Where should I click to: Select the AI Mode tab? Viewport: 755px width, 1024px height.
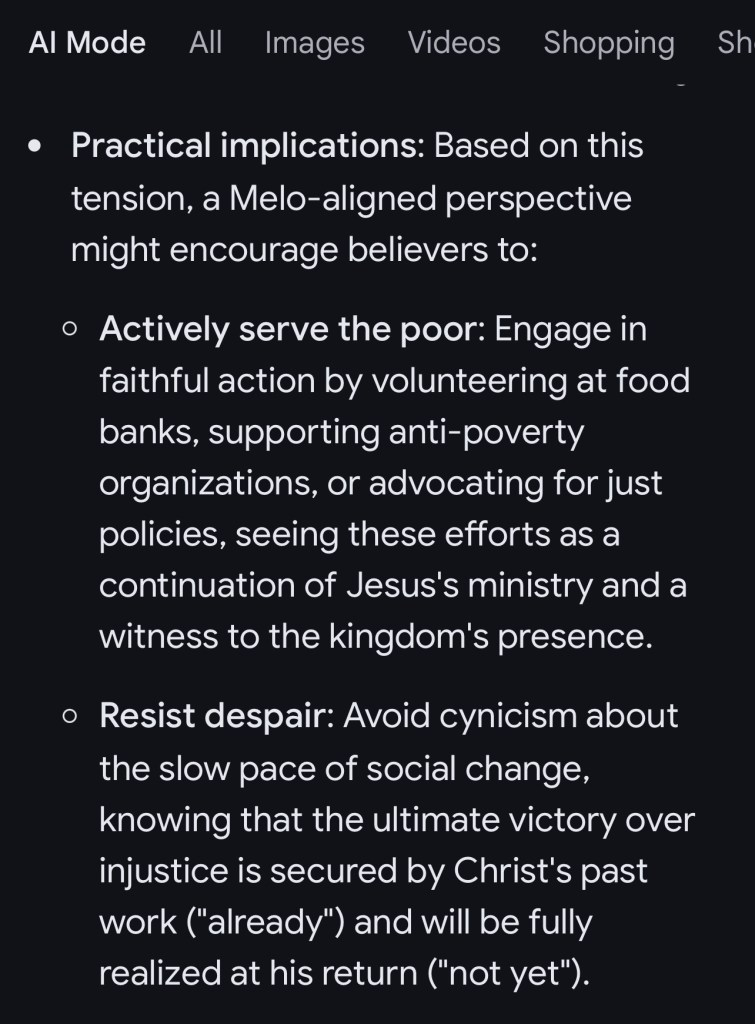[87, 43]
